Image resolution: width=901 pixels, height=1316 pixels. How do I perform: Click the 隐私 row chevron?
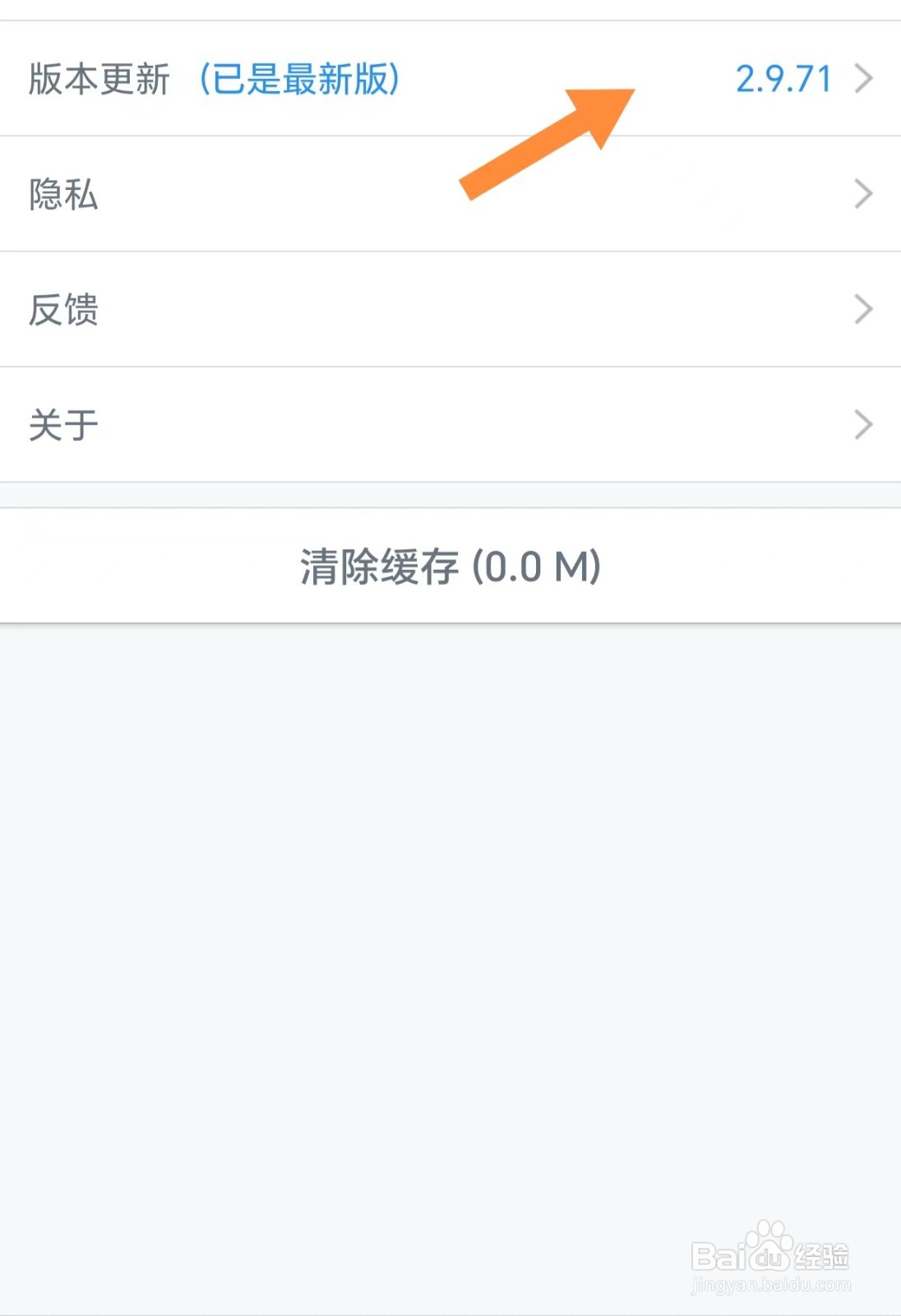point(862,195)
